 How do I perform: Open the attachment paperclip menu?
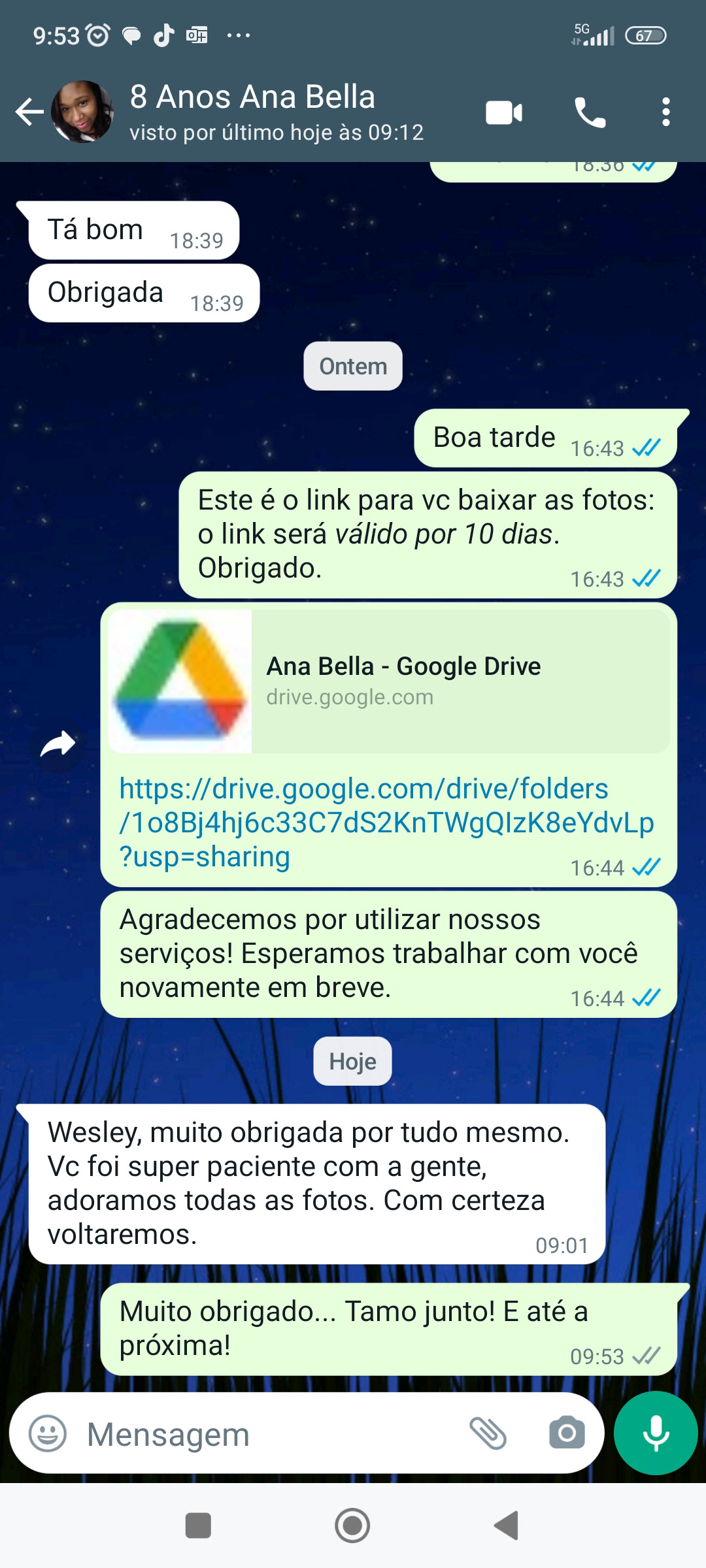[x=488, y=1434]
